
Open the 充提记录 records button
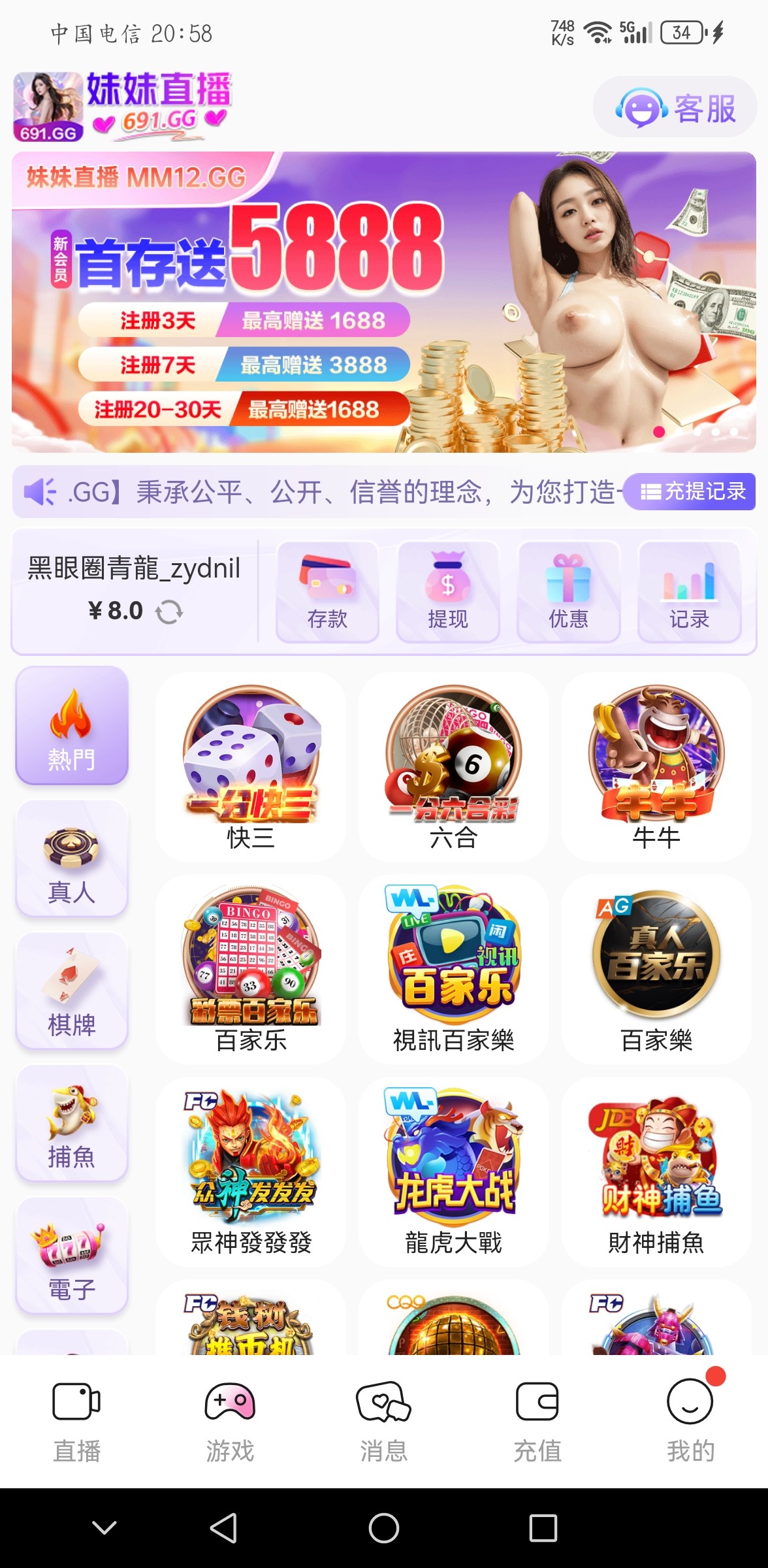[x=691, y=491]
